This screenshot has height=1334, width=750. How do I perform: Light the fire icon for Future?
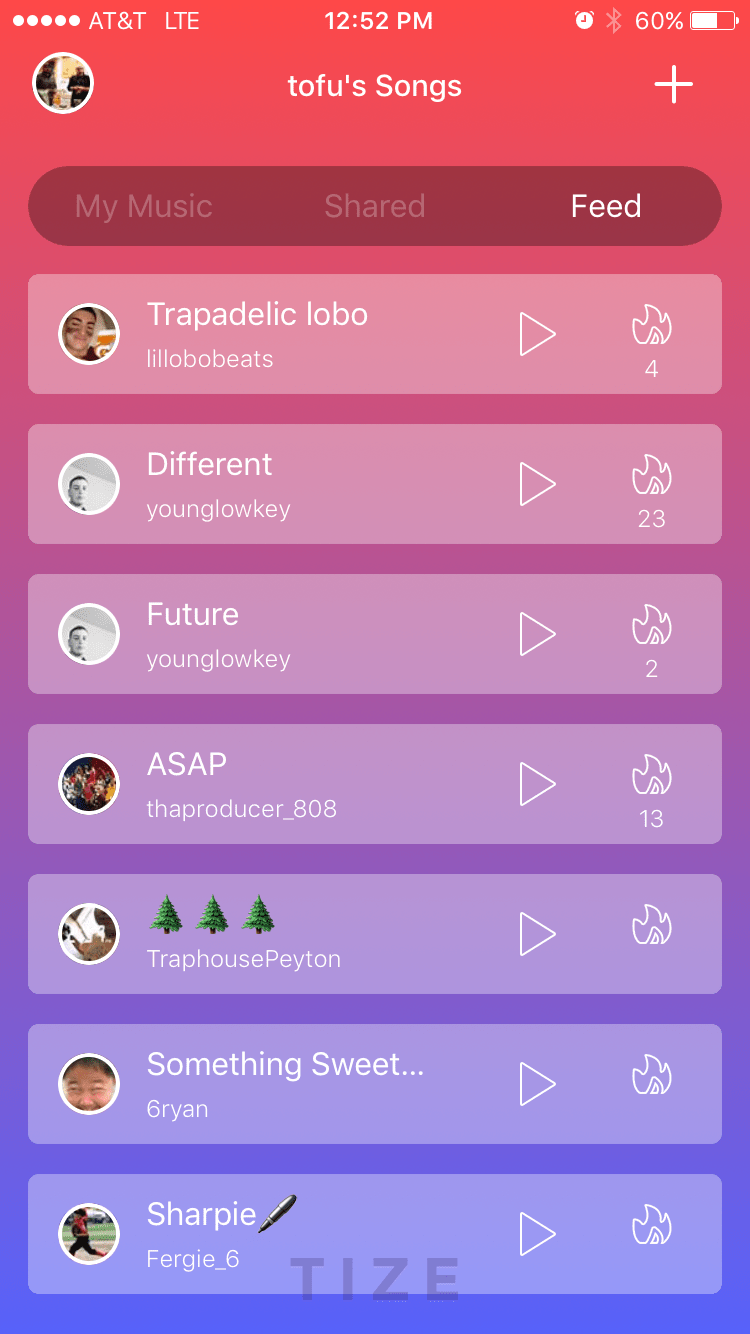click(x=652, y=625)
